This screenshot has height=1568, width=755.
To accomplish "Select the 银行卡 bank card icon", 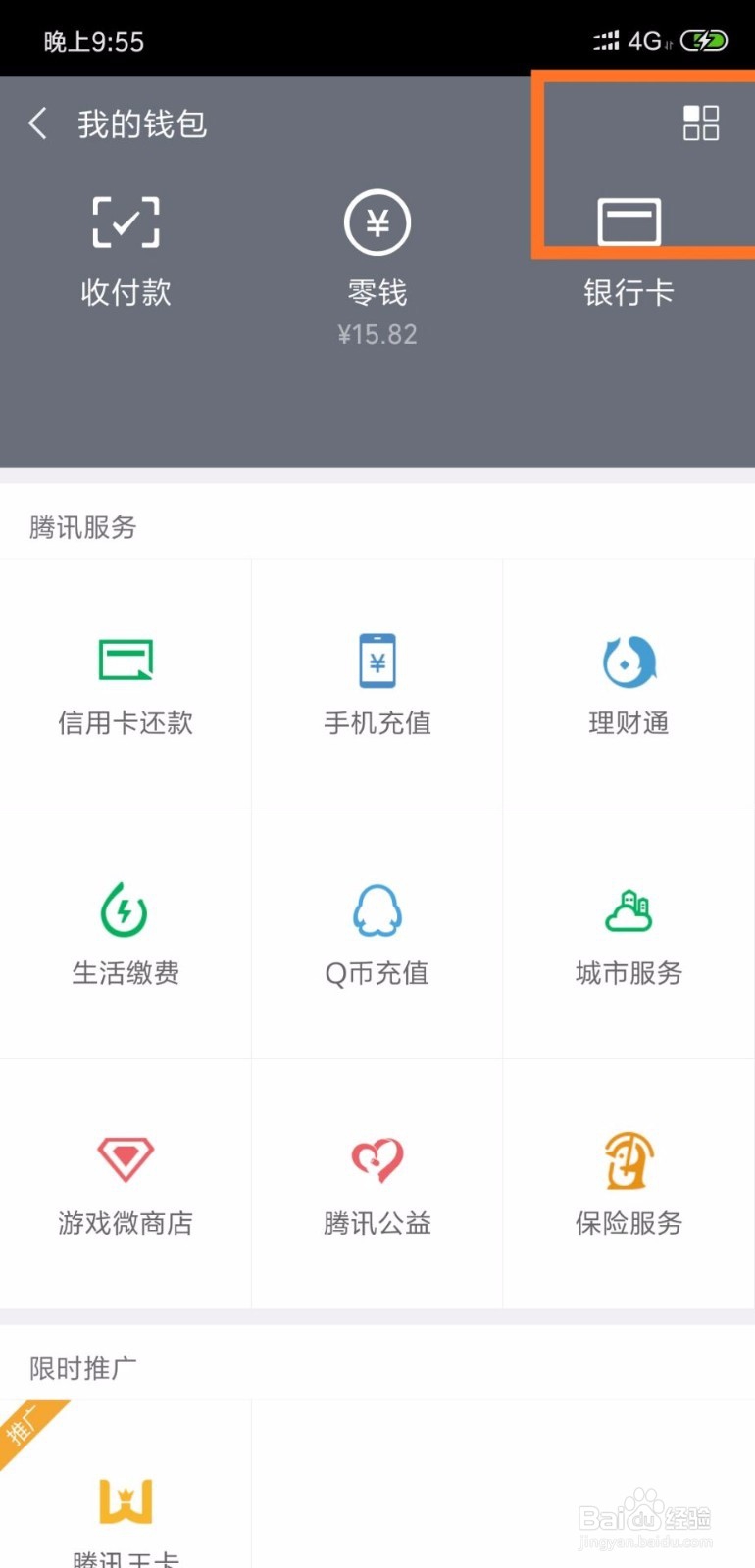I will tap(629, 221).
